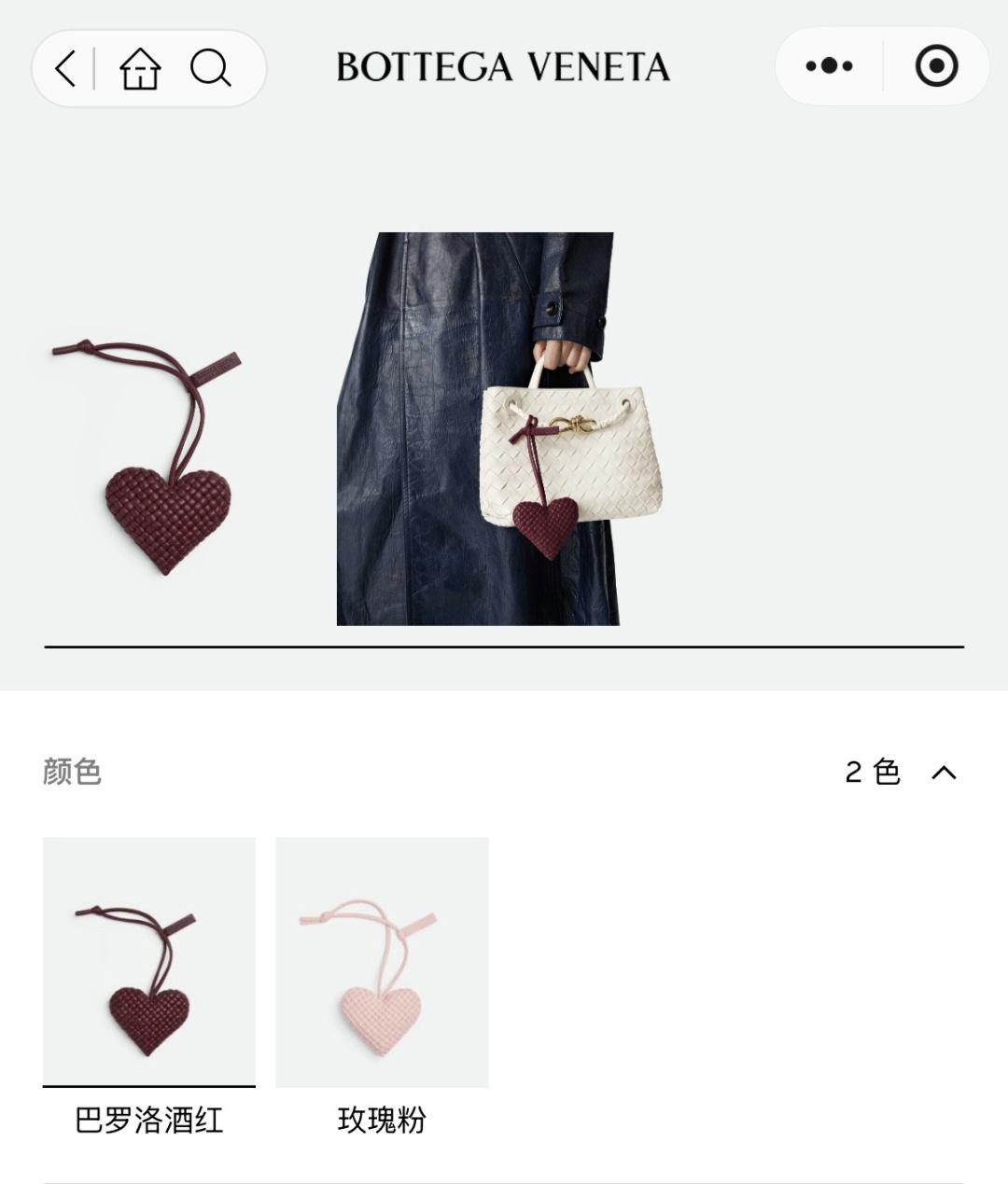Select the 巴罗洛酒红 color option
Viewport: 1008px width, 1184px height.
(x=149, y=987)
